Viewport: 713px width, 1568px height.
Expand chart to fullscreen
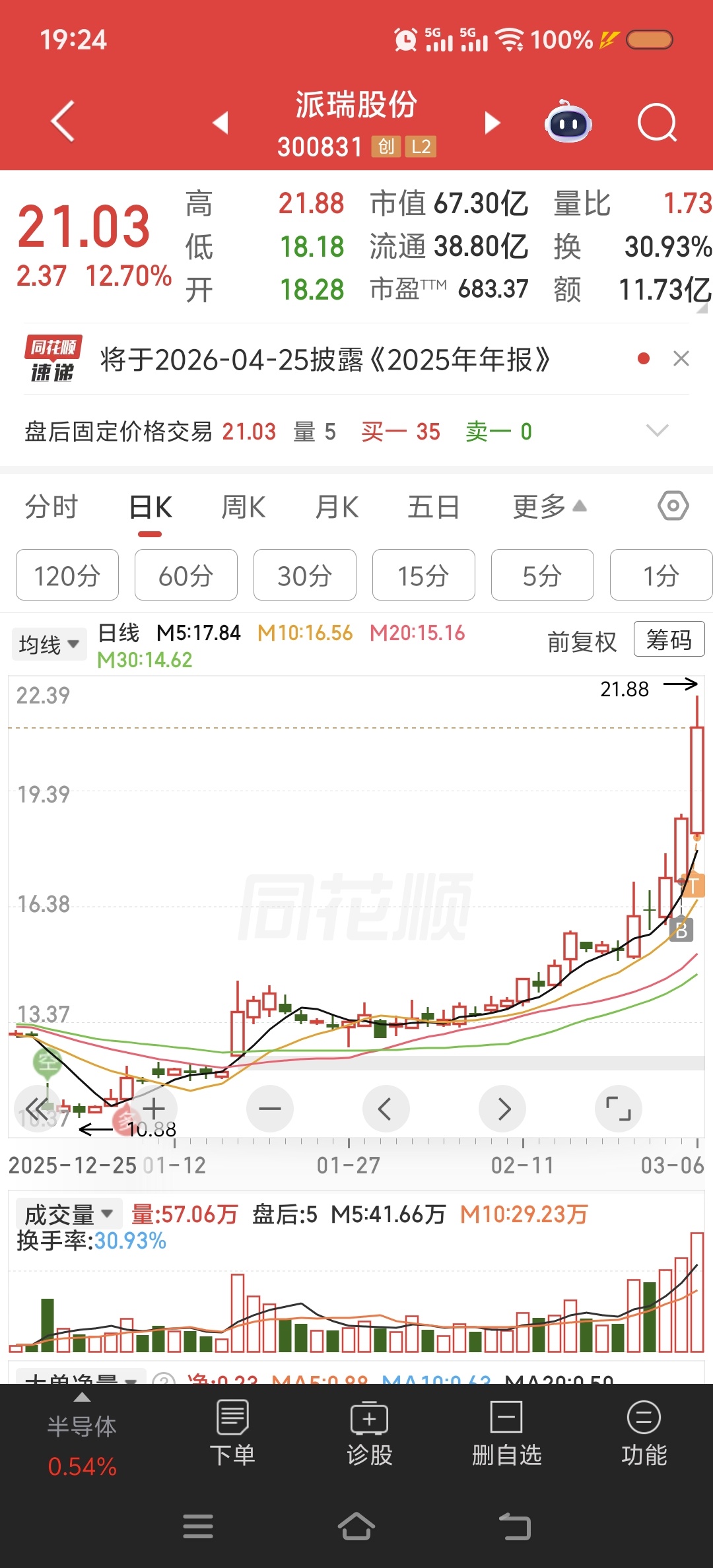[618, 1109]
